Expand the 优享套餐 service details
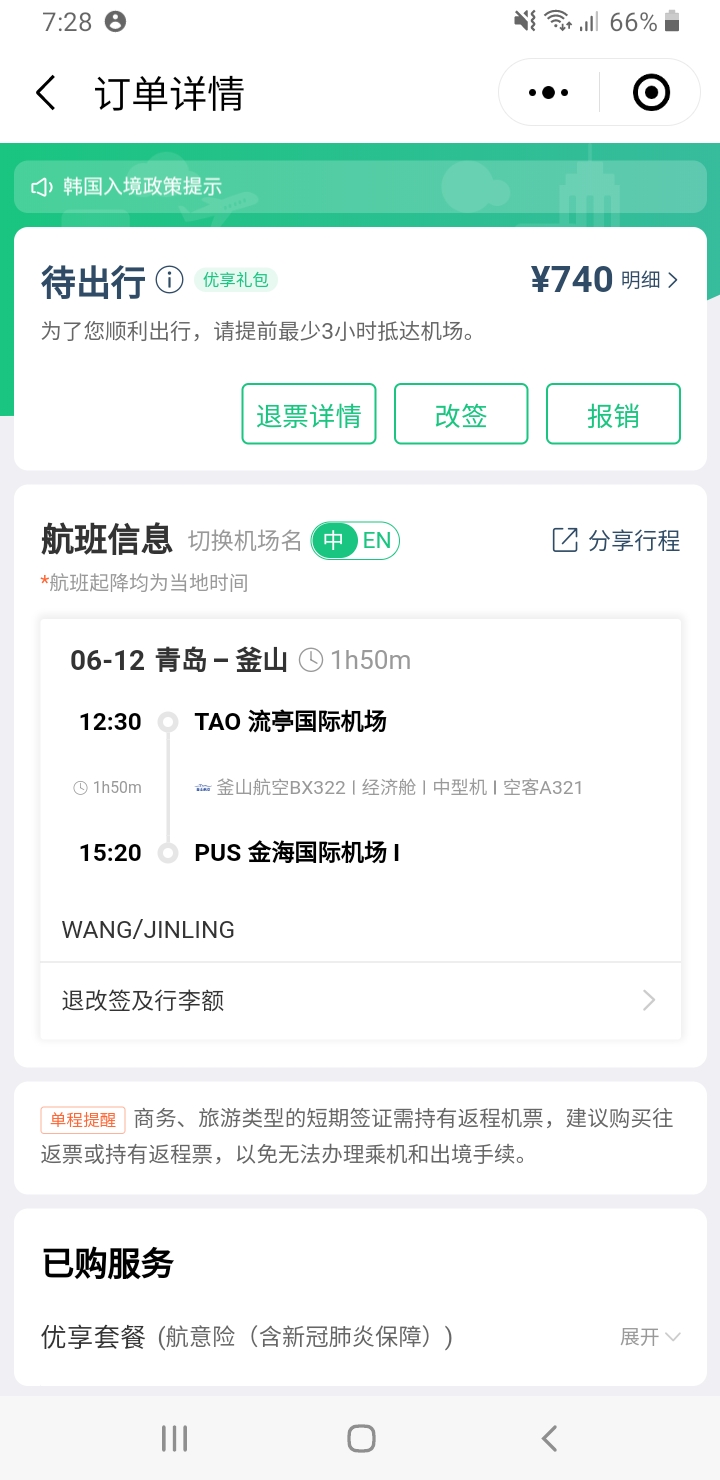The height and width of the screenshot is (1480, 720). pyautogui.click(x=650, y=1337)
